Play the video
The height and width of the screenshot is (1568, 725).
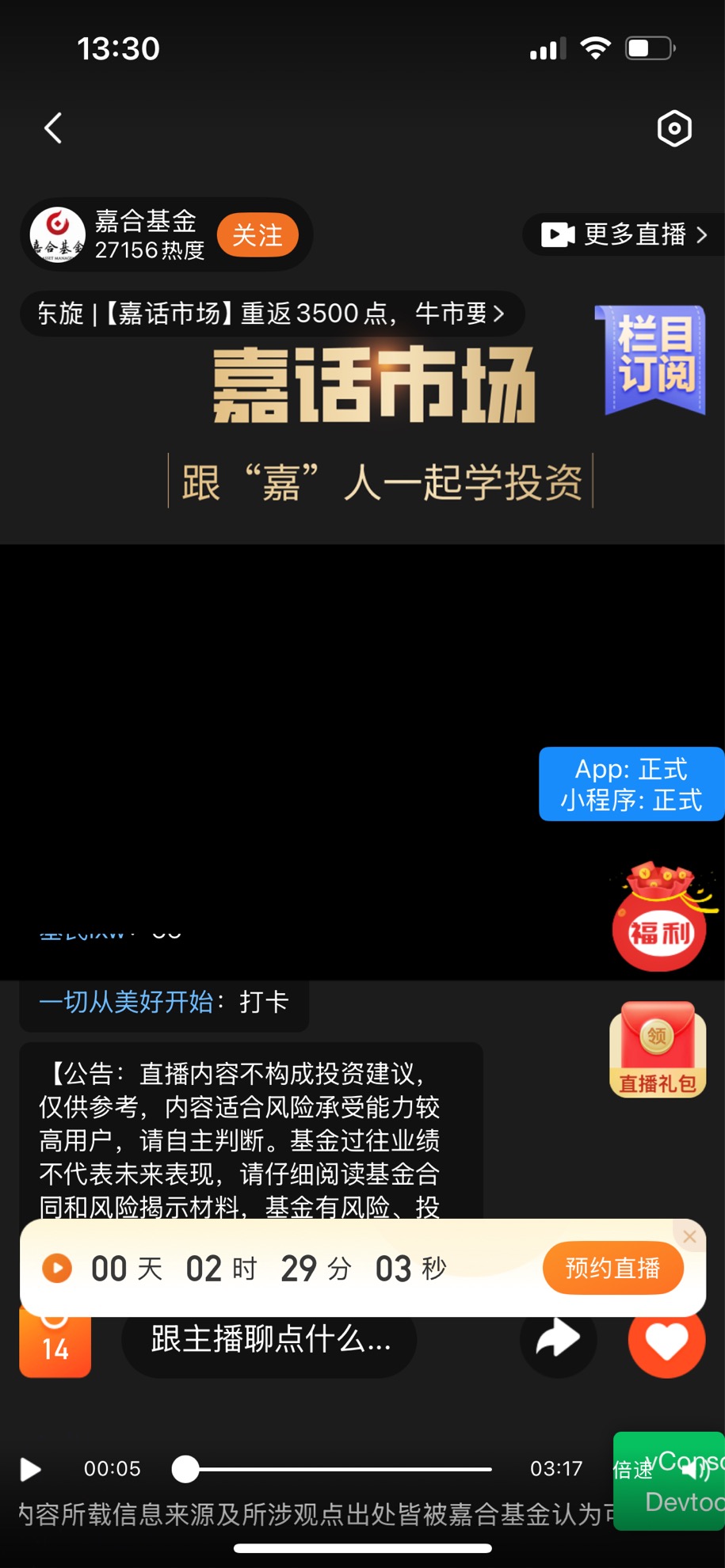point(30,1470)
